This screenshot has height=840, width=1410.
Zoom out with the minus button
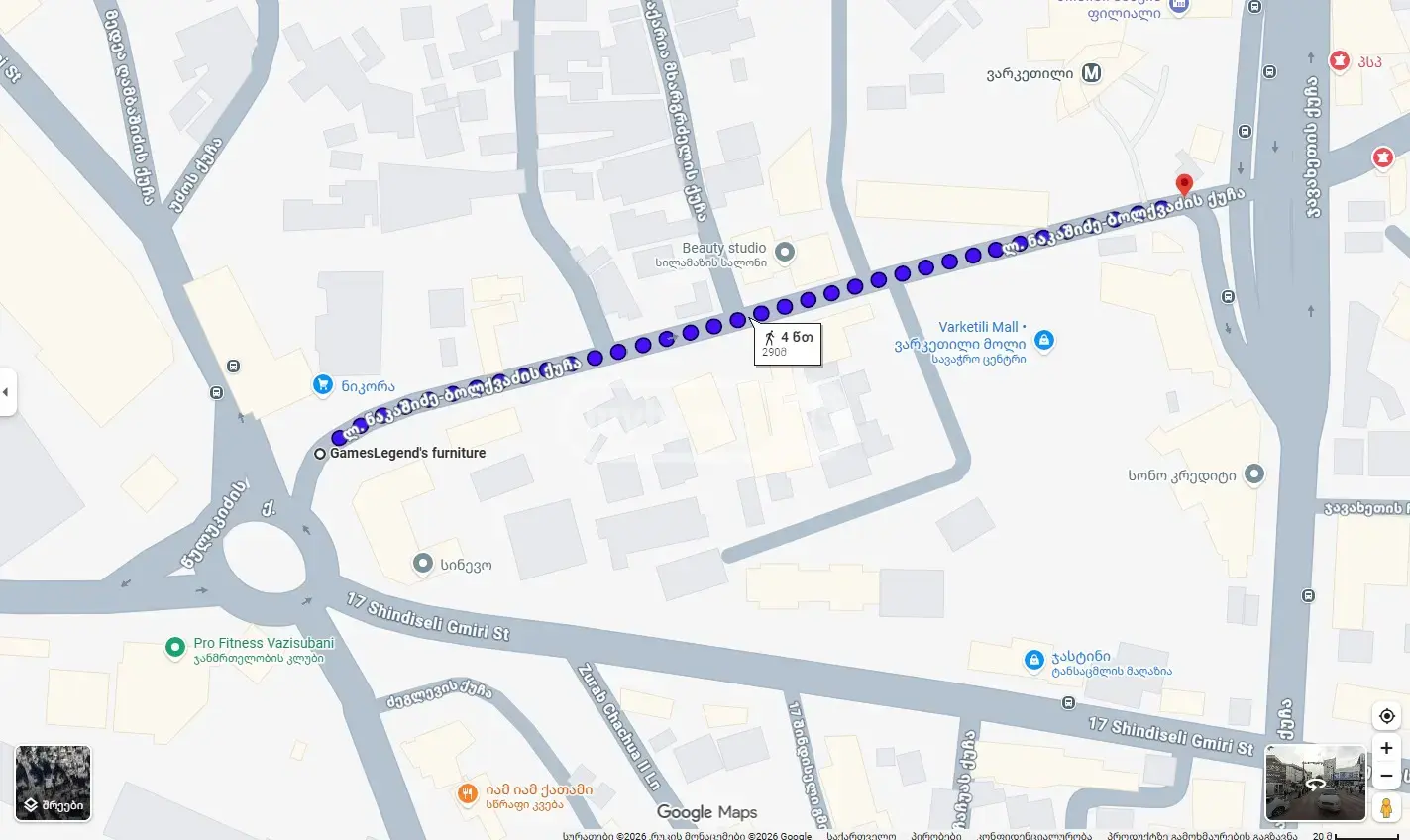(1386, 776)
